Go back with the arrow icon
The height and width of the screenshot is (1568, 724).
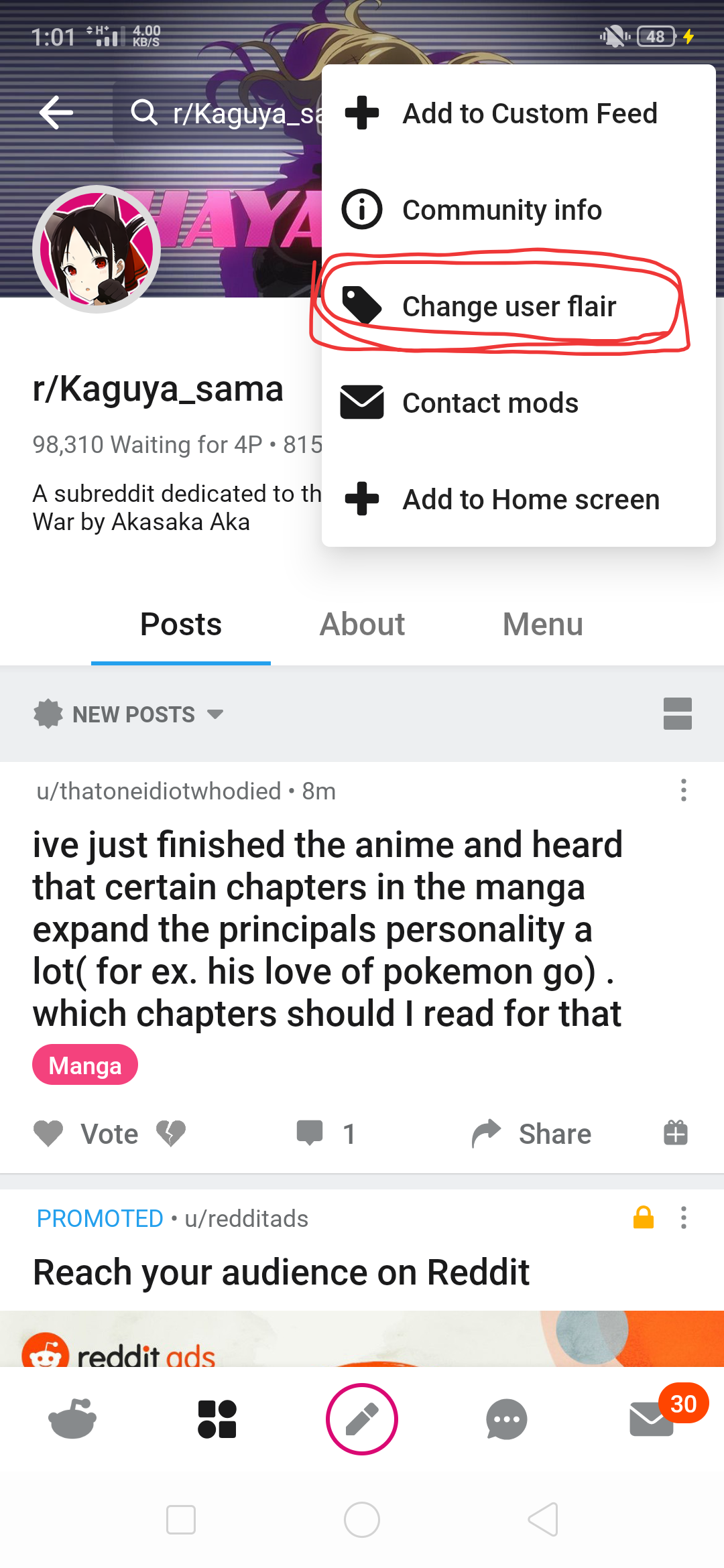(56, 112)
